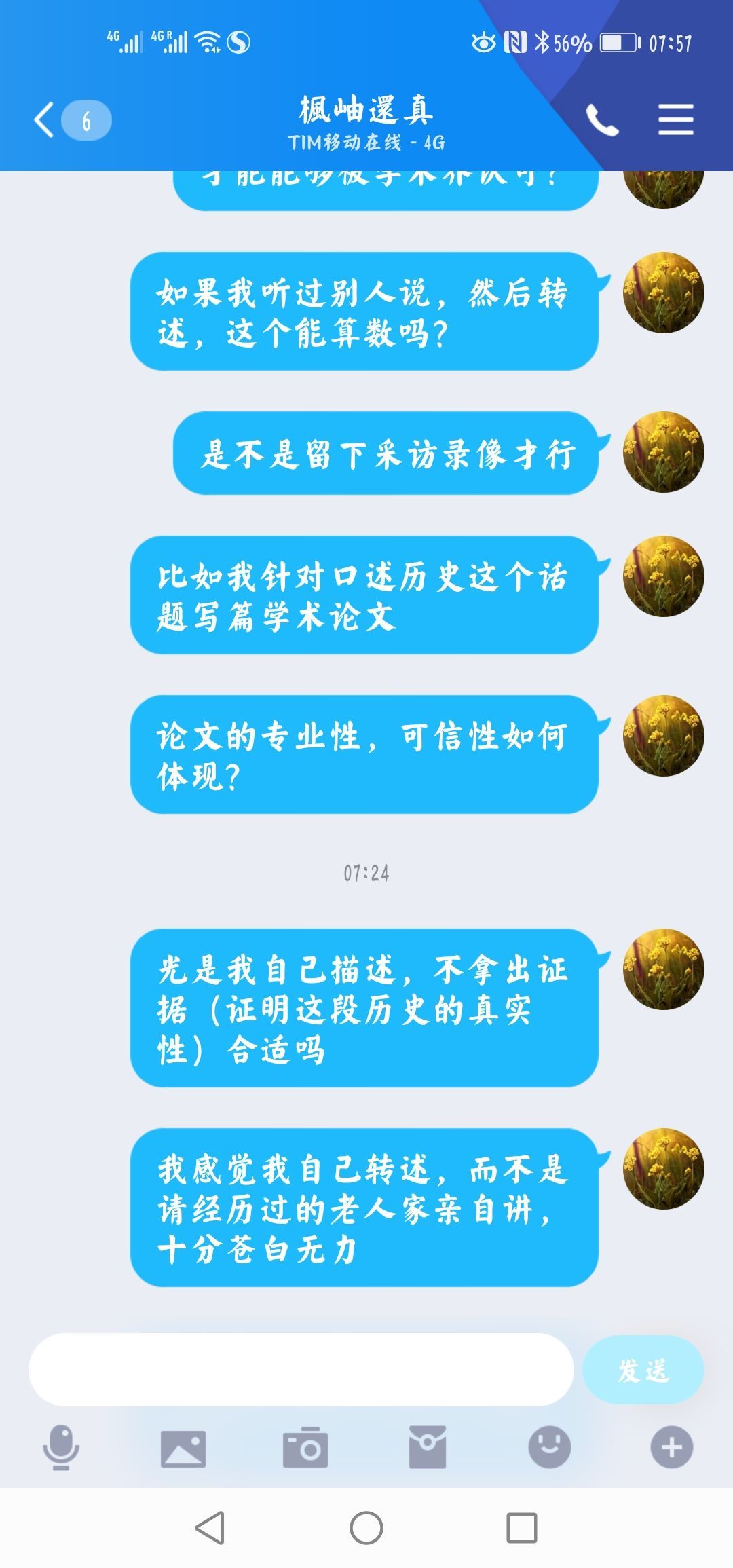733x1568 pixels.
Task: Open the photo gallery picker
Action: 183,1447
